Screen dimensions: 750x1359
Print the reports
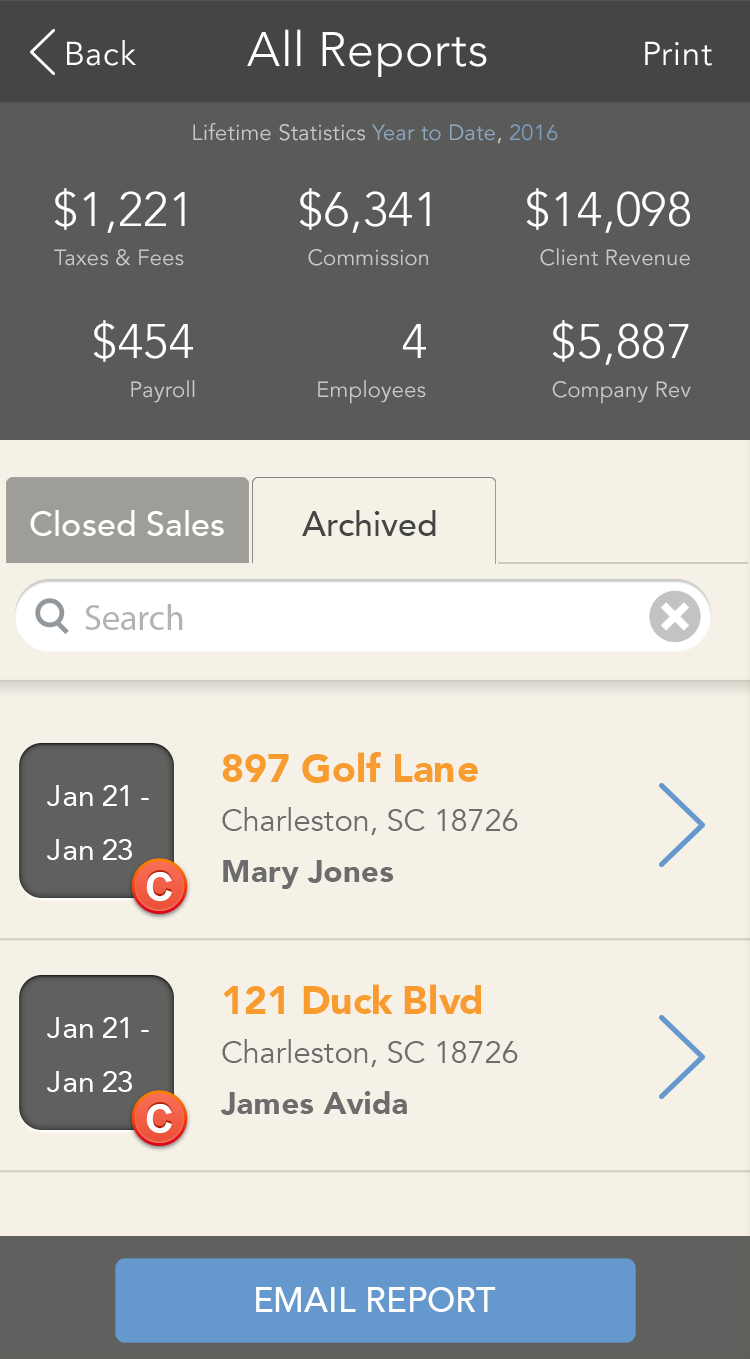click(x=677, y=54)
